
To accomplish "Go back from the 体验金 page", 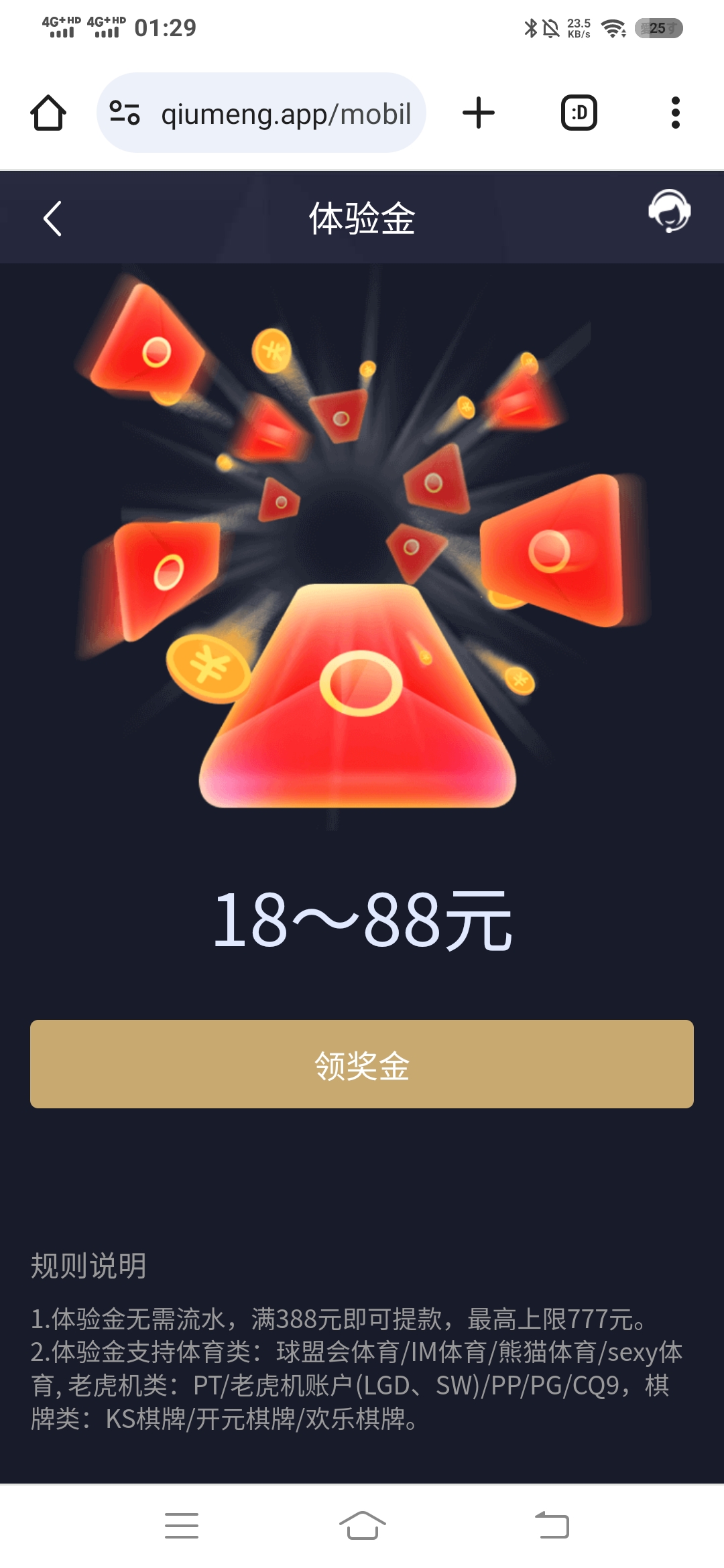I will pos(52,218).
